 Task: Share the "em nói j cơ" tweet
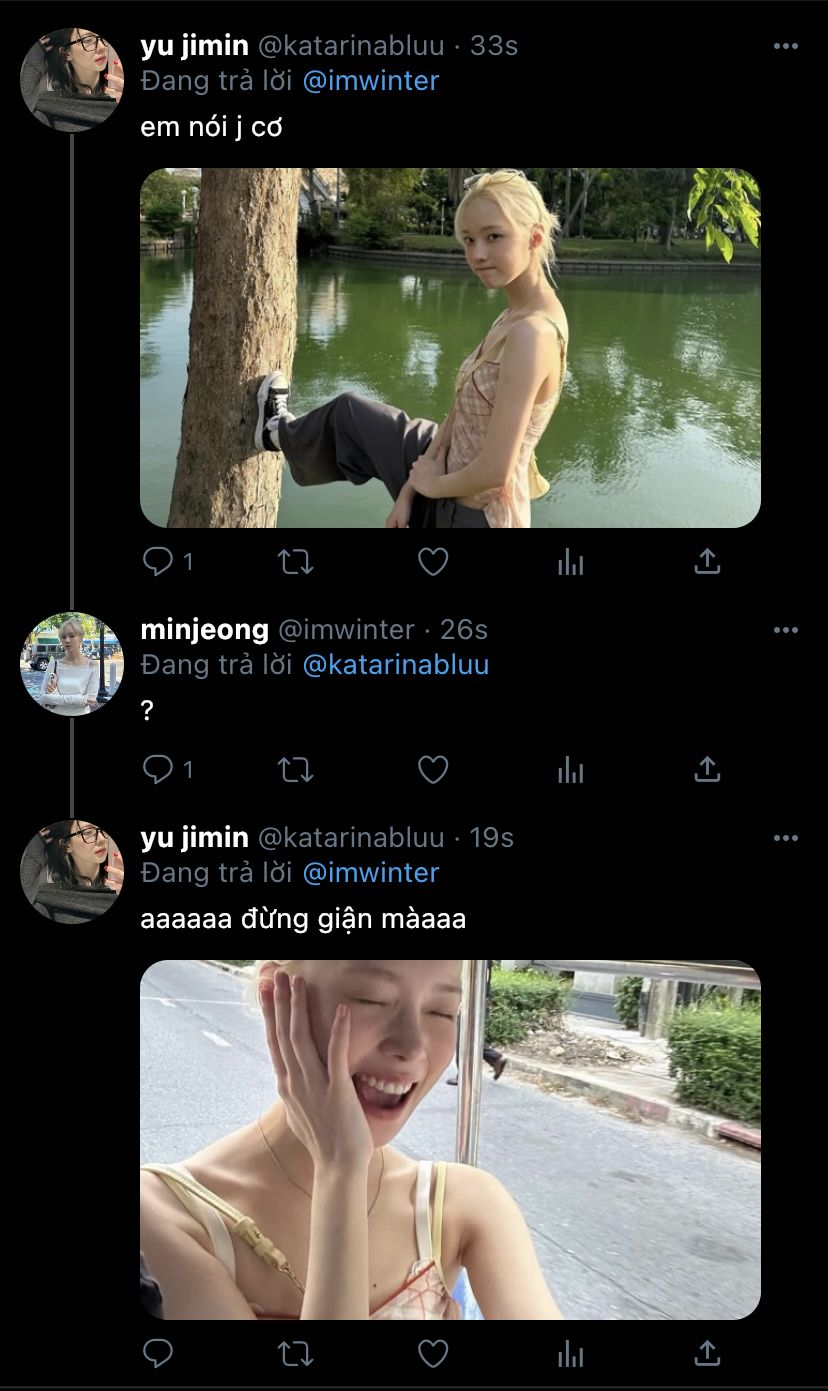pos(707,562)
